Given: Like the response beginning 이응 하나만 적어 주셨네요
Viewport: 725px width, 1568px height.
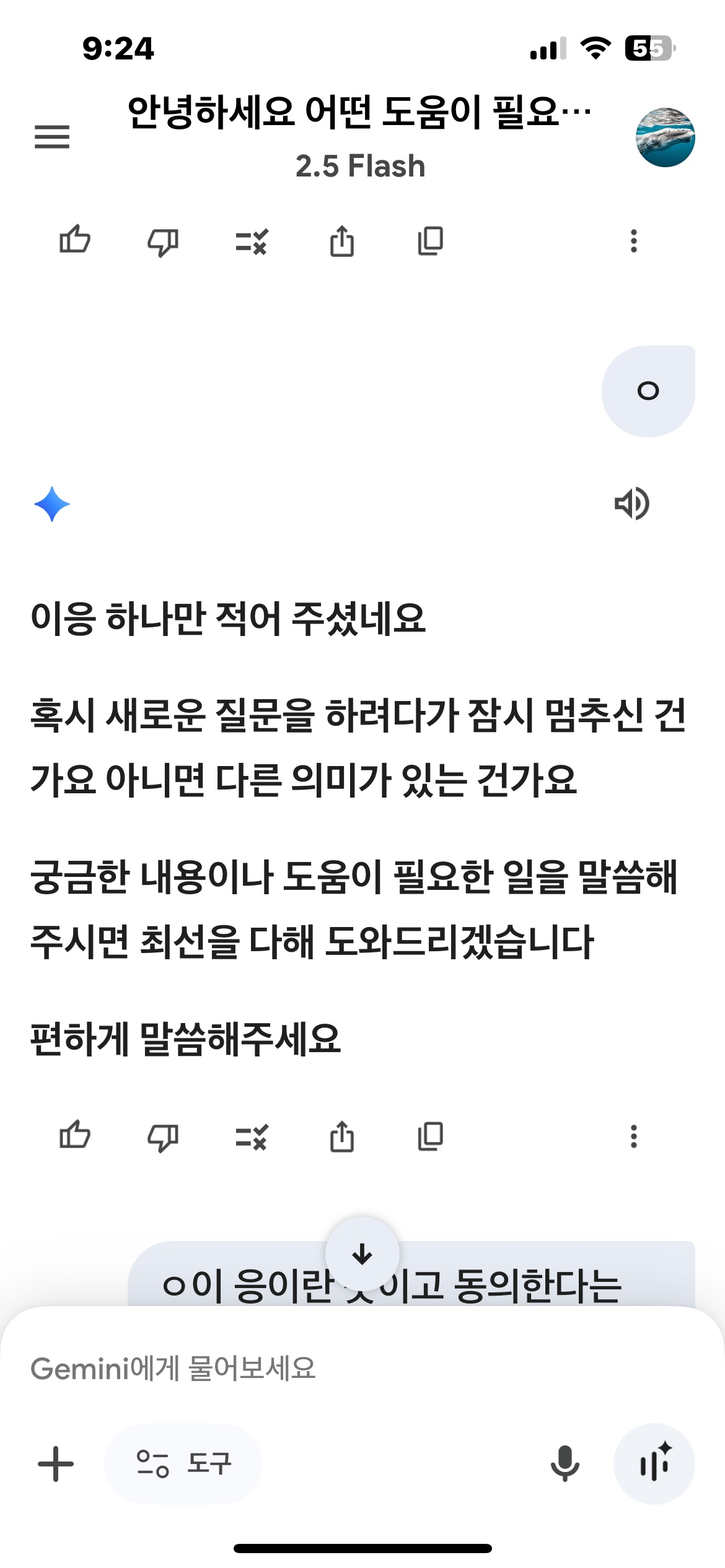Looking at the screenshot, I should tap(75, 1136).
